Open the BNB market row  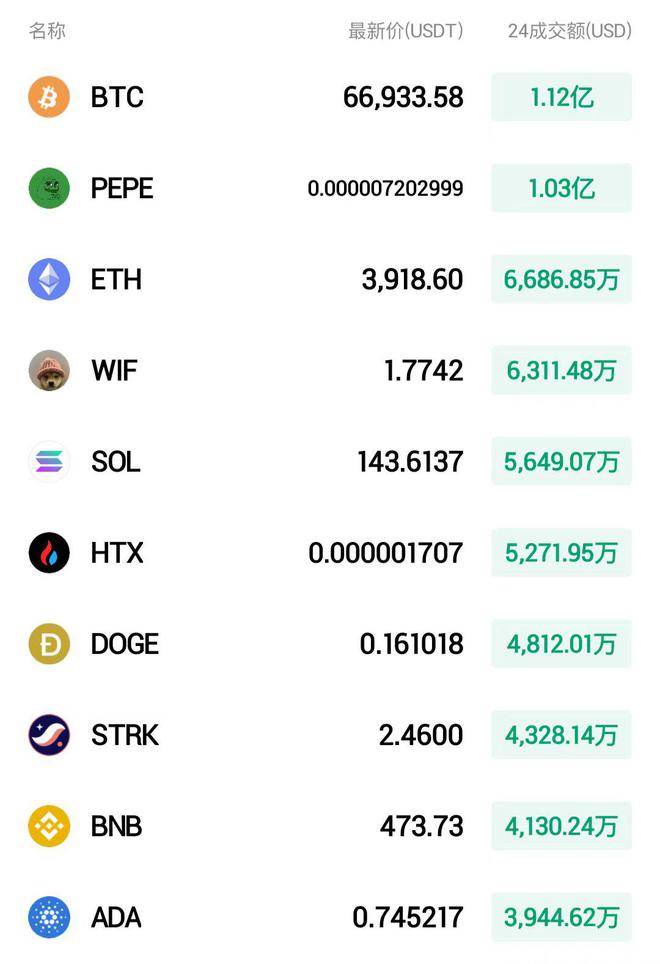tap(116, 826)
